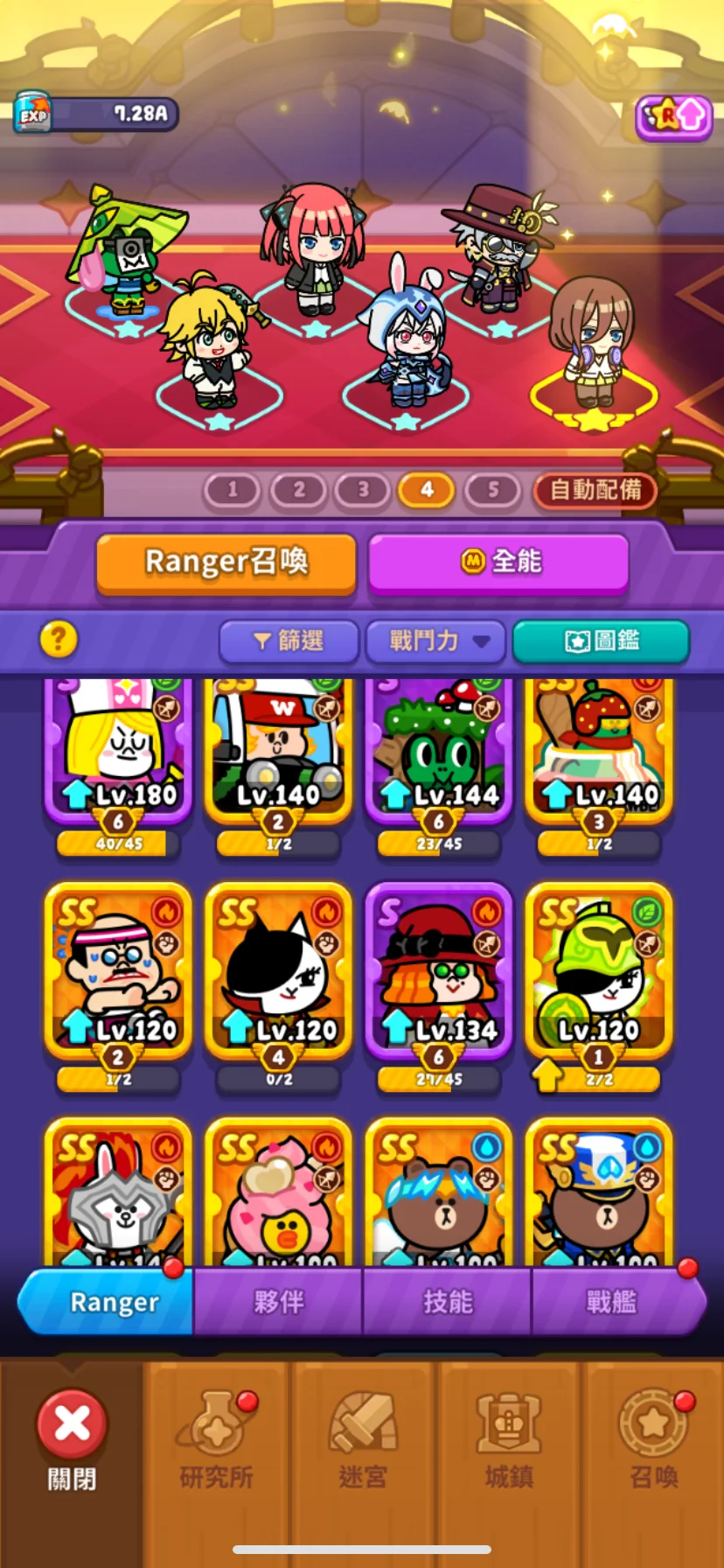
Task: Tap the 全能 button
Action: 498,562
